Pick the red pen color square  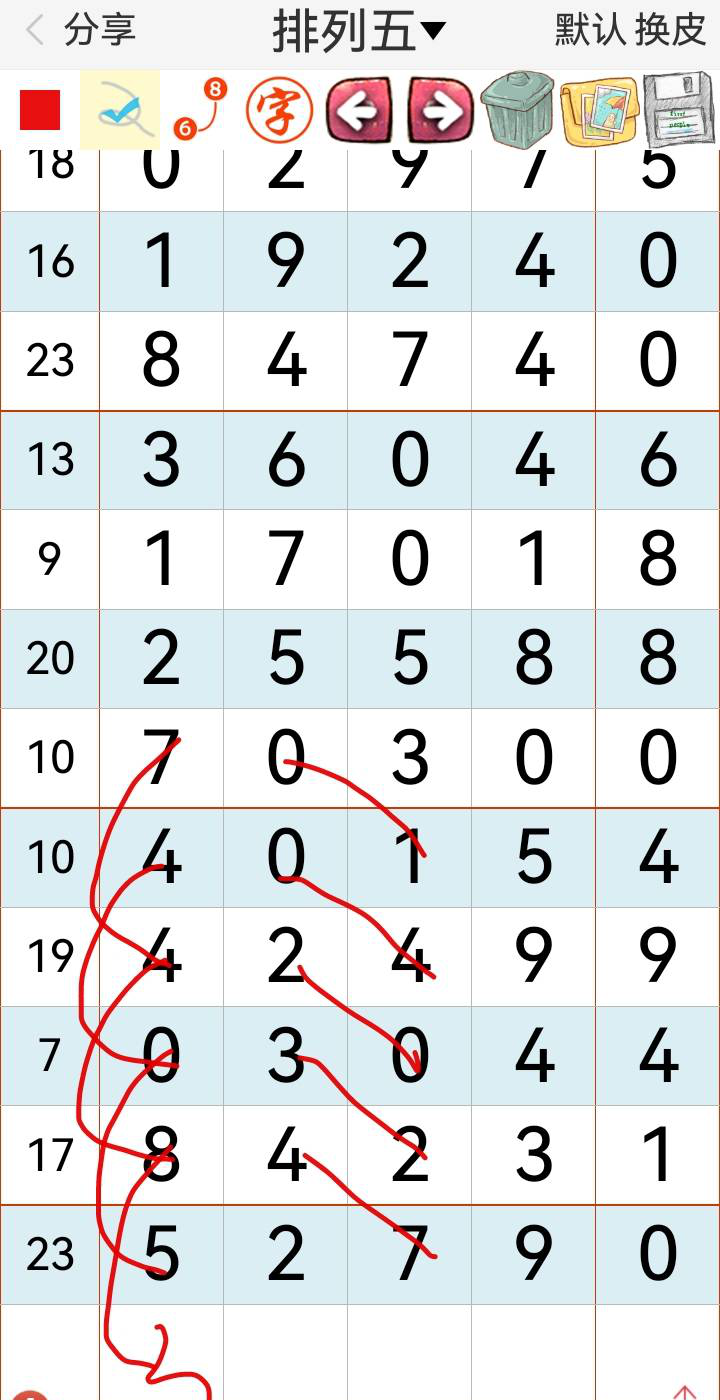40,110
